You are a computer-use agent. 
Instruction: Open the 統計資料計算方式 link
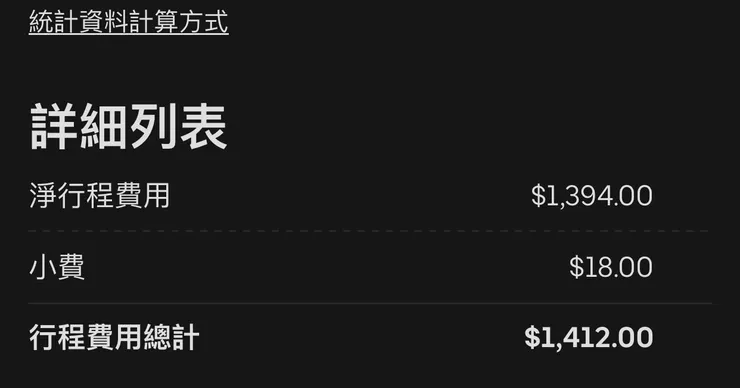(128, 22)
